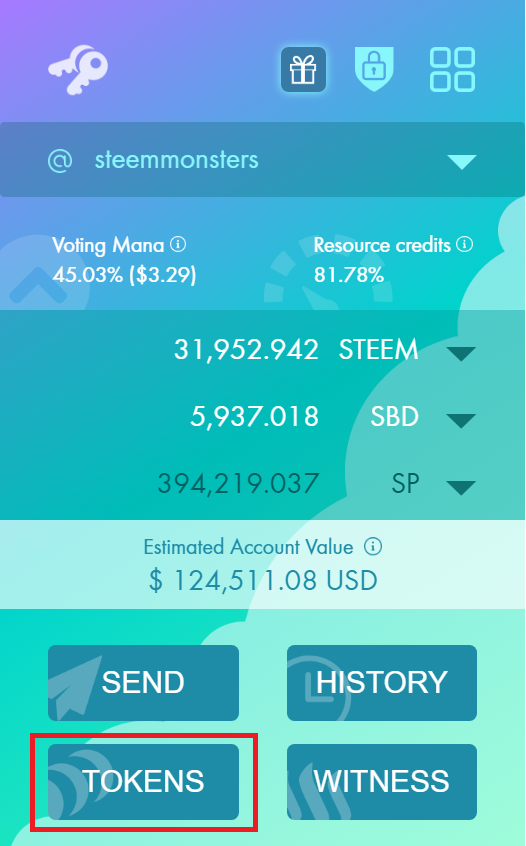
Task: Open the gift box rewards icon
Action: click(303, 70)
